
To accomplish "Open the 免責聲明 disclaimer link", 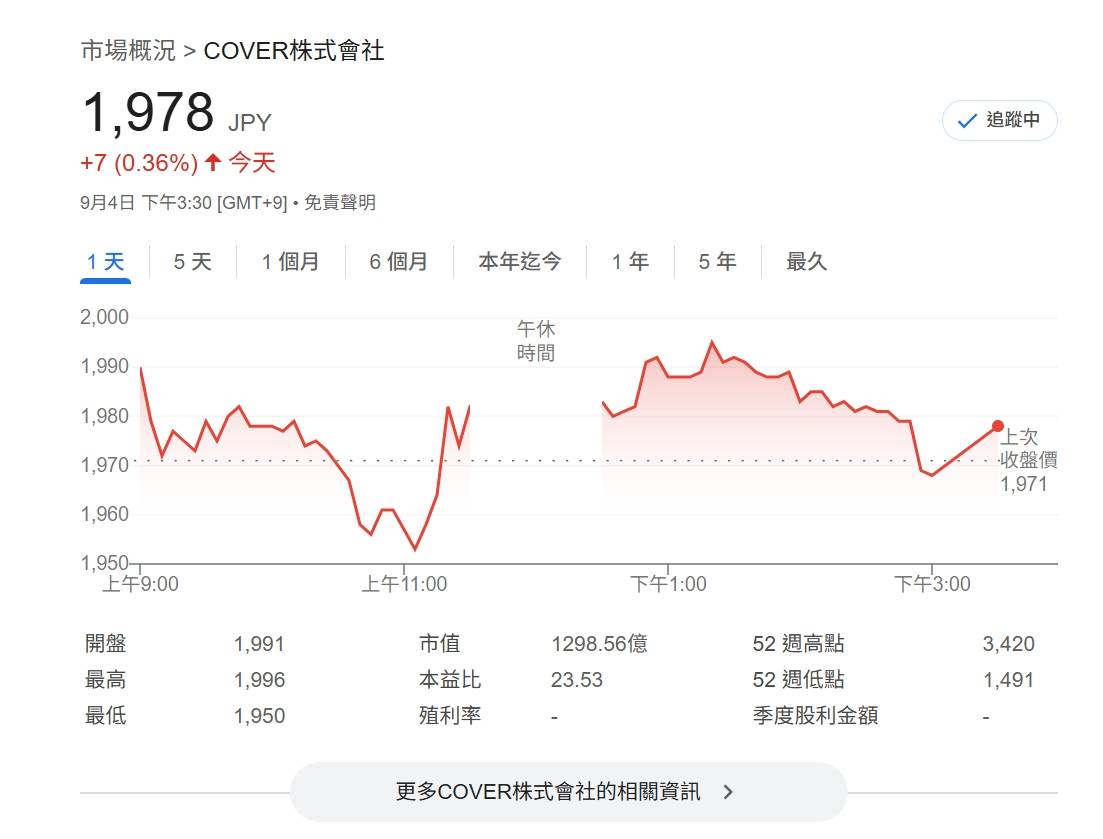I will pos(340,203).
